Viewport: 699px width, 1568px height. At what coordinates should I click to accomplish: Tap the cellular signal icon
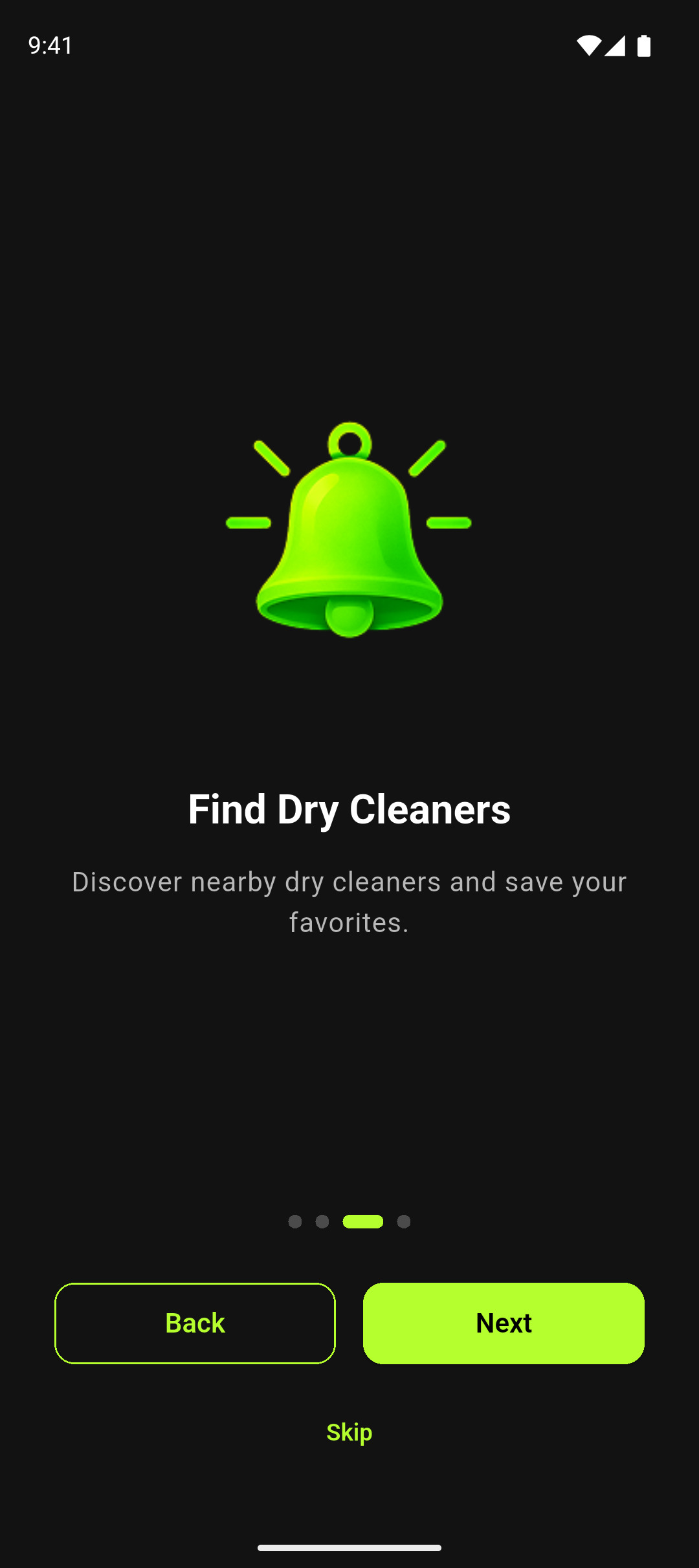pos(616,44)
